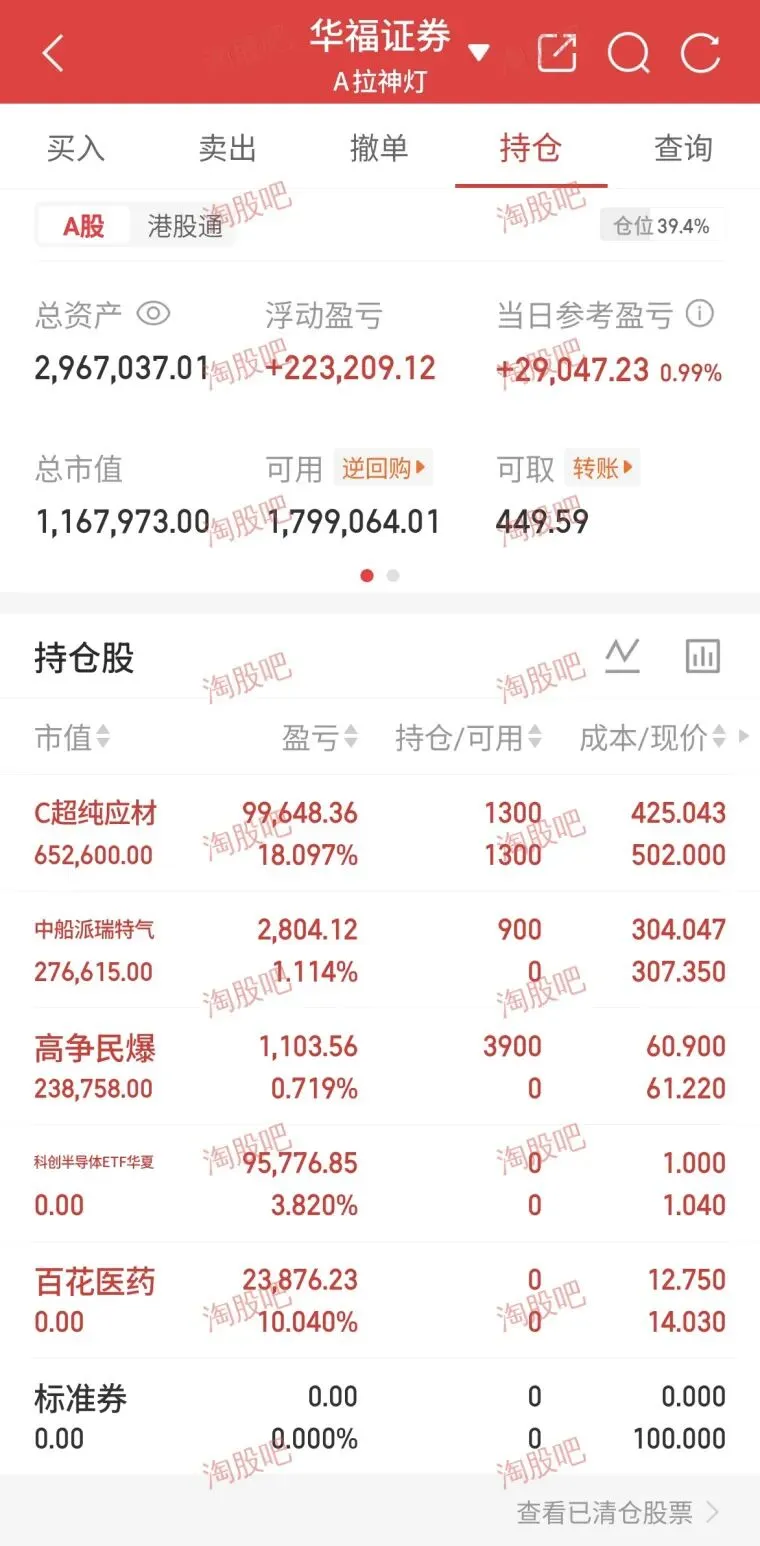Image resolution: width=760 pixels, height=1546 pixels.
Task: Open the 撤单 tab
Action: tap(379, 148)
